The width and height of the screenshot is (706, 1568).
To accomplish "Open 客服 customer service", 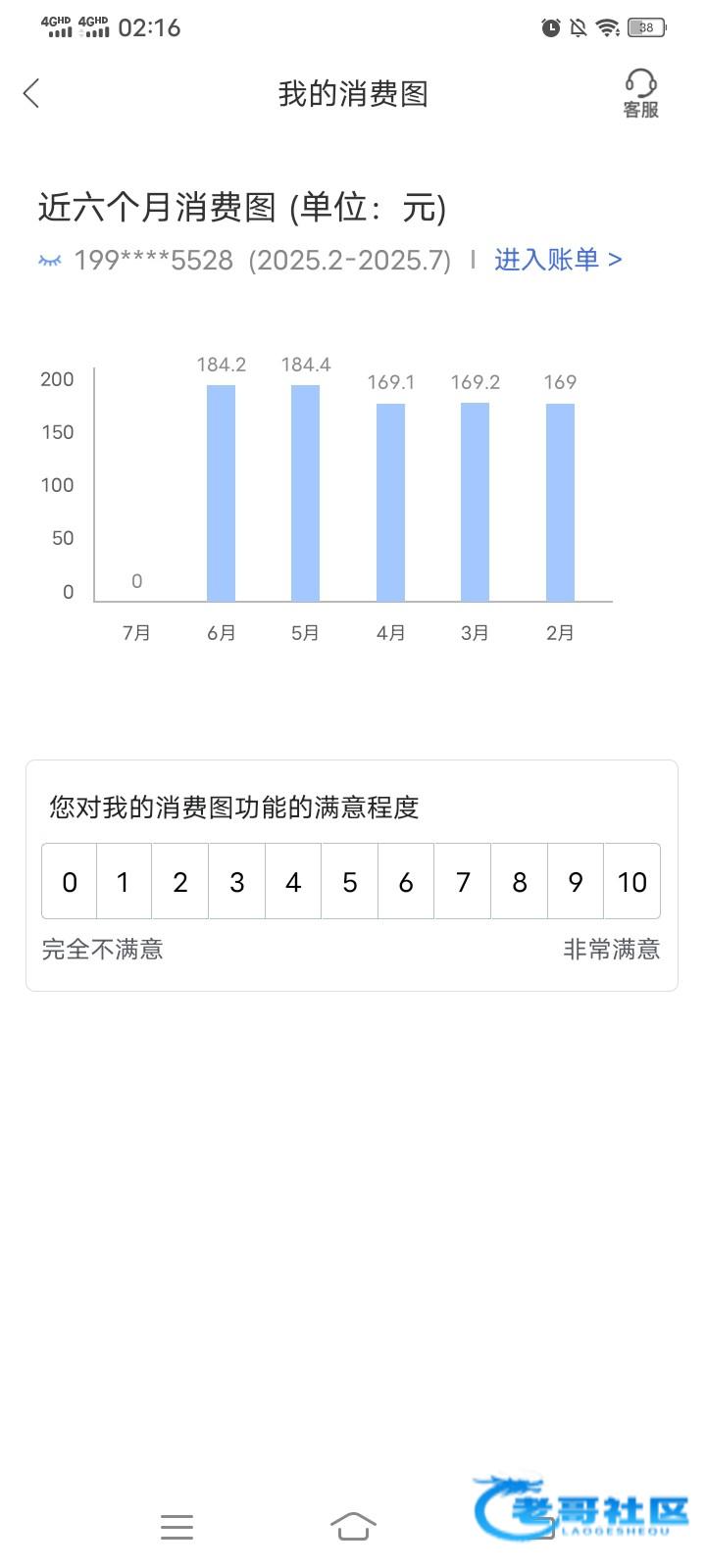I will 640,94.
